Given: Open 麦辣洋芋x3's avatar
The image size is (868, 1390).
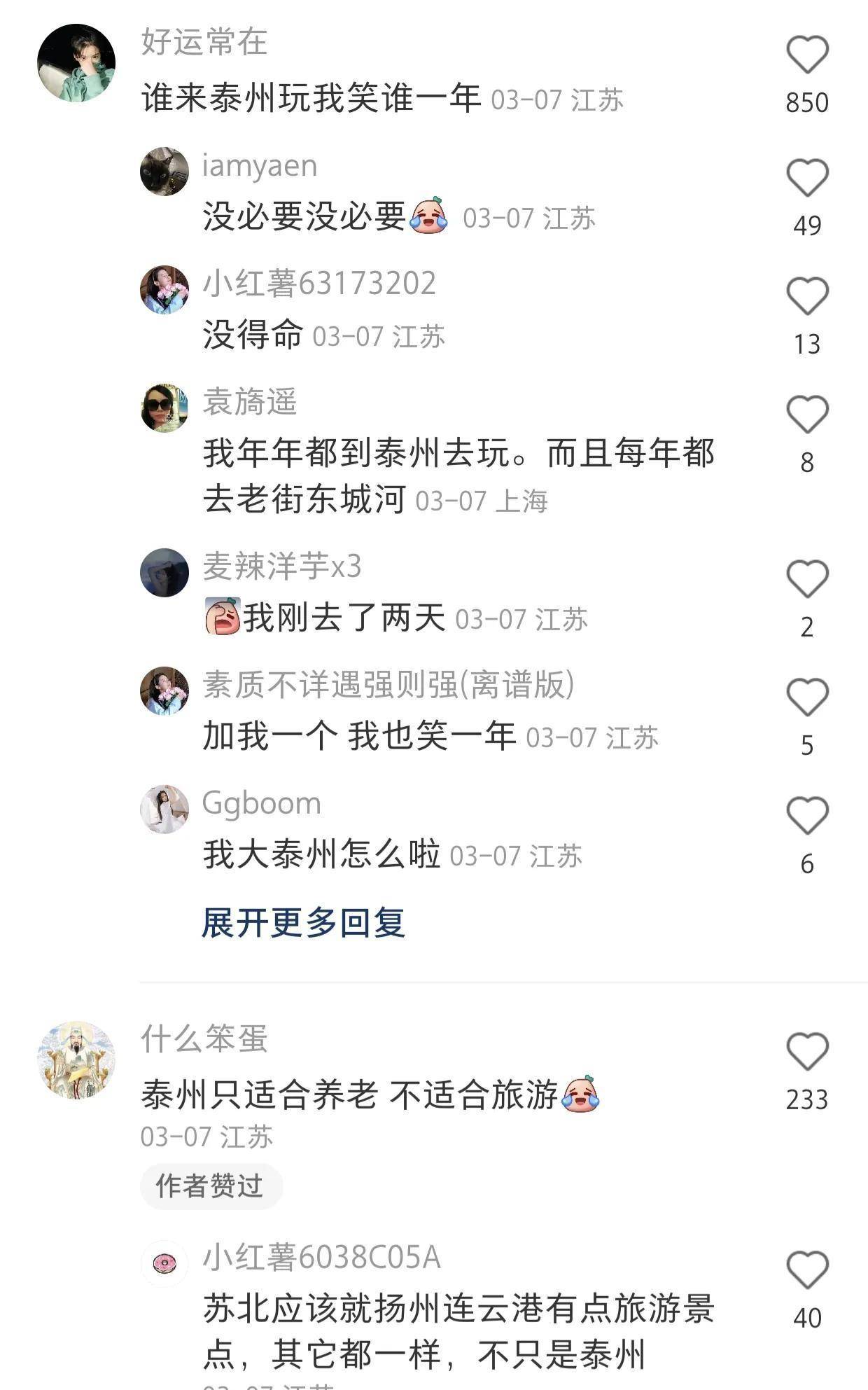Looking at the screenshot, I should (x=164, y=572).
